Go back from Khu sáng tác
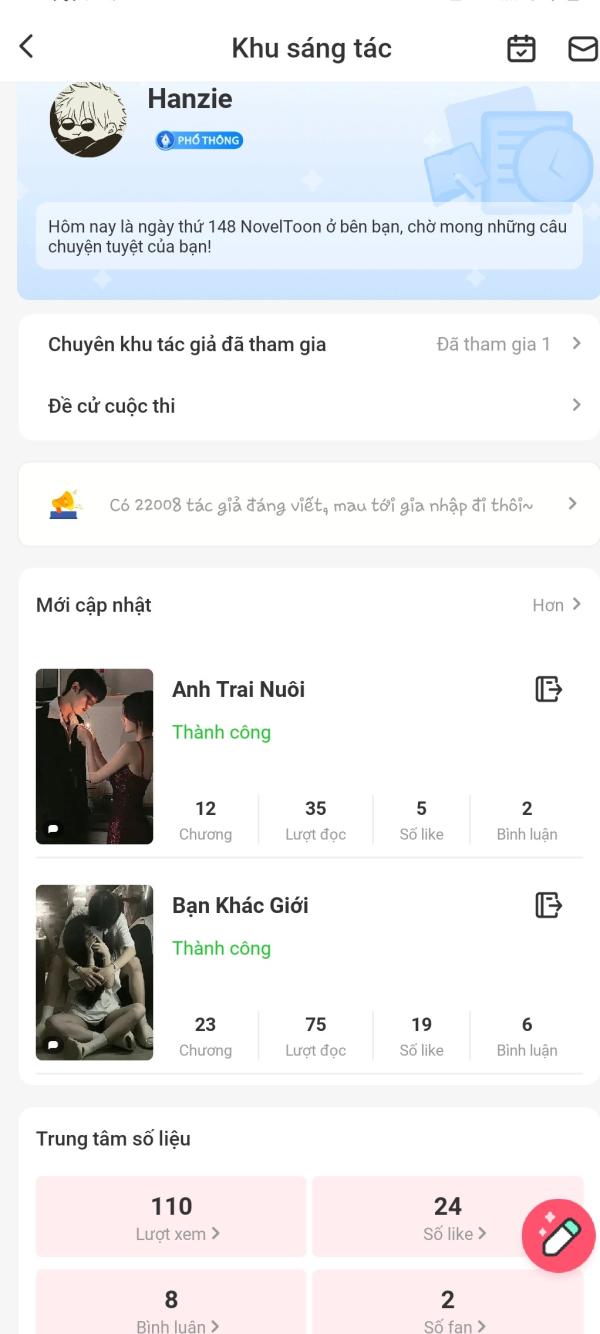This screenshot has height=1334, width=600. (x=27, y=46)
